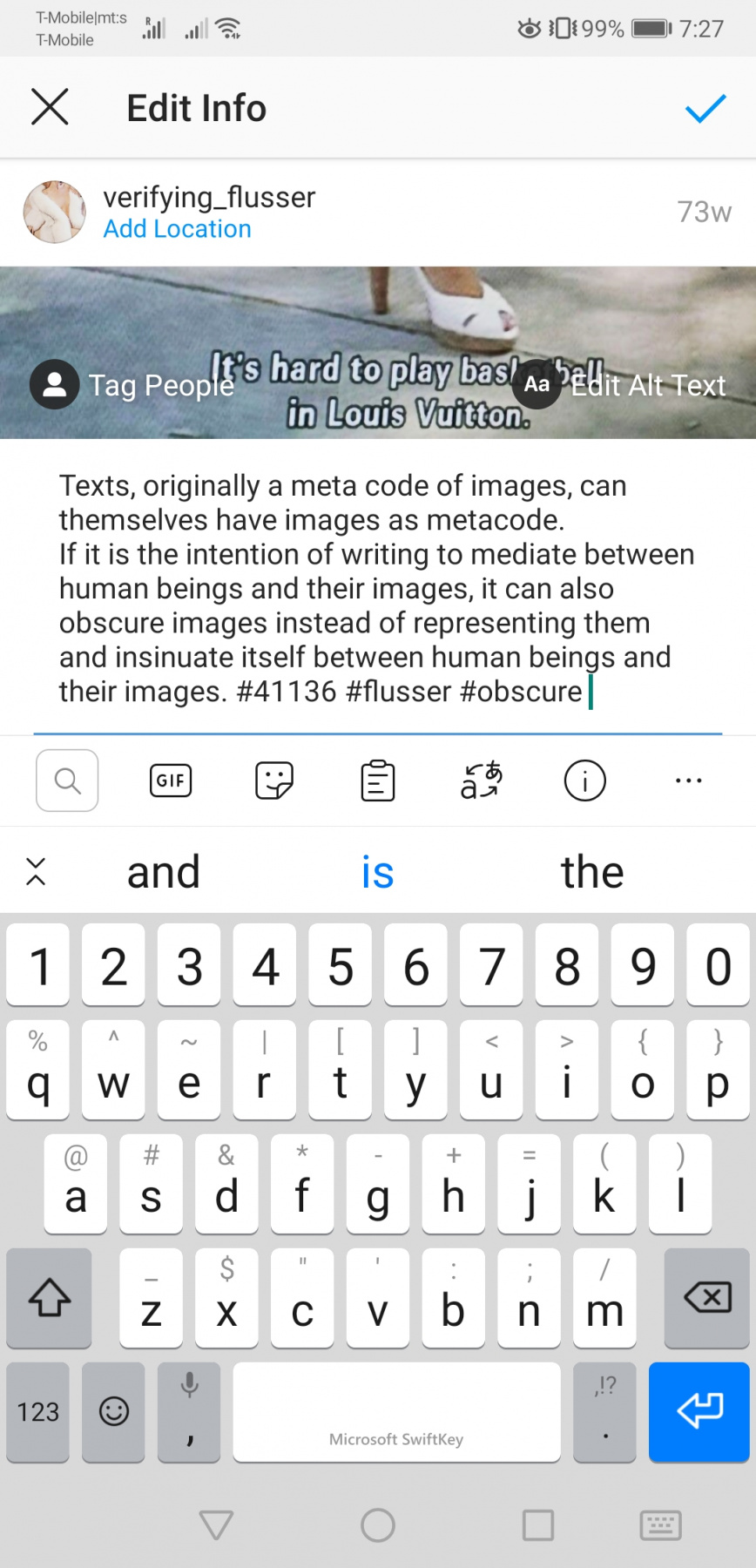Open the sticker panel
The image size is (756, 1568).
click(x=274, y=781)
